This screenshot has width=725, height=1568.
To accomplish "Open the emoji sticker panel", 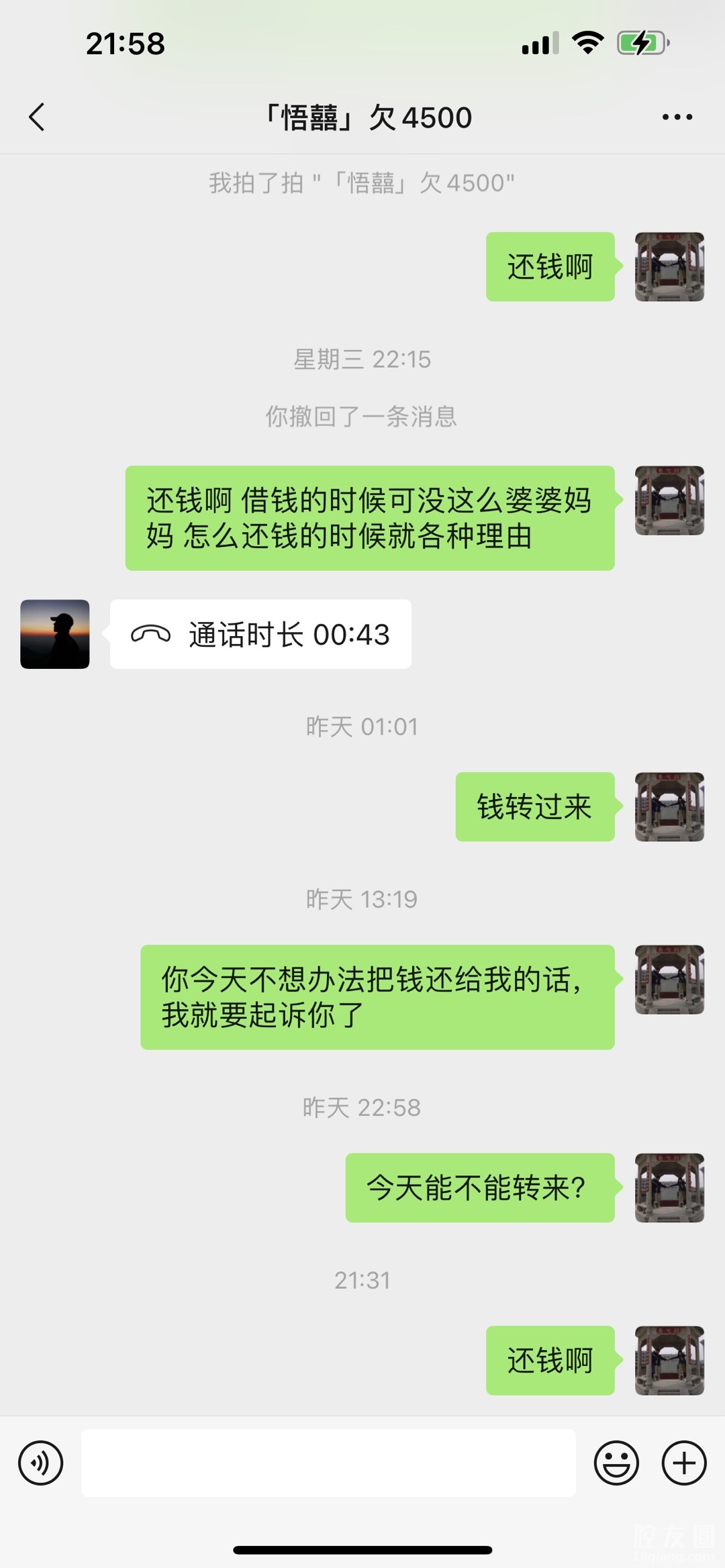I will [616, 1463].
